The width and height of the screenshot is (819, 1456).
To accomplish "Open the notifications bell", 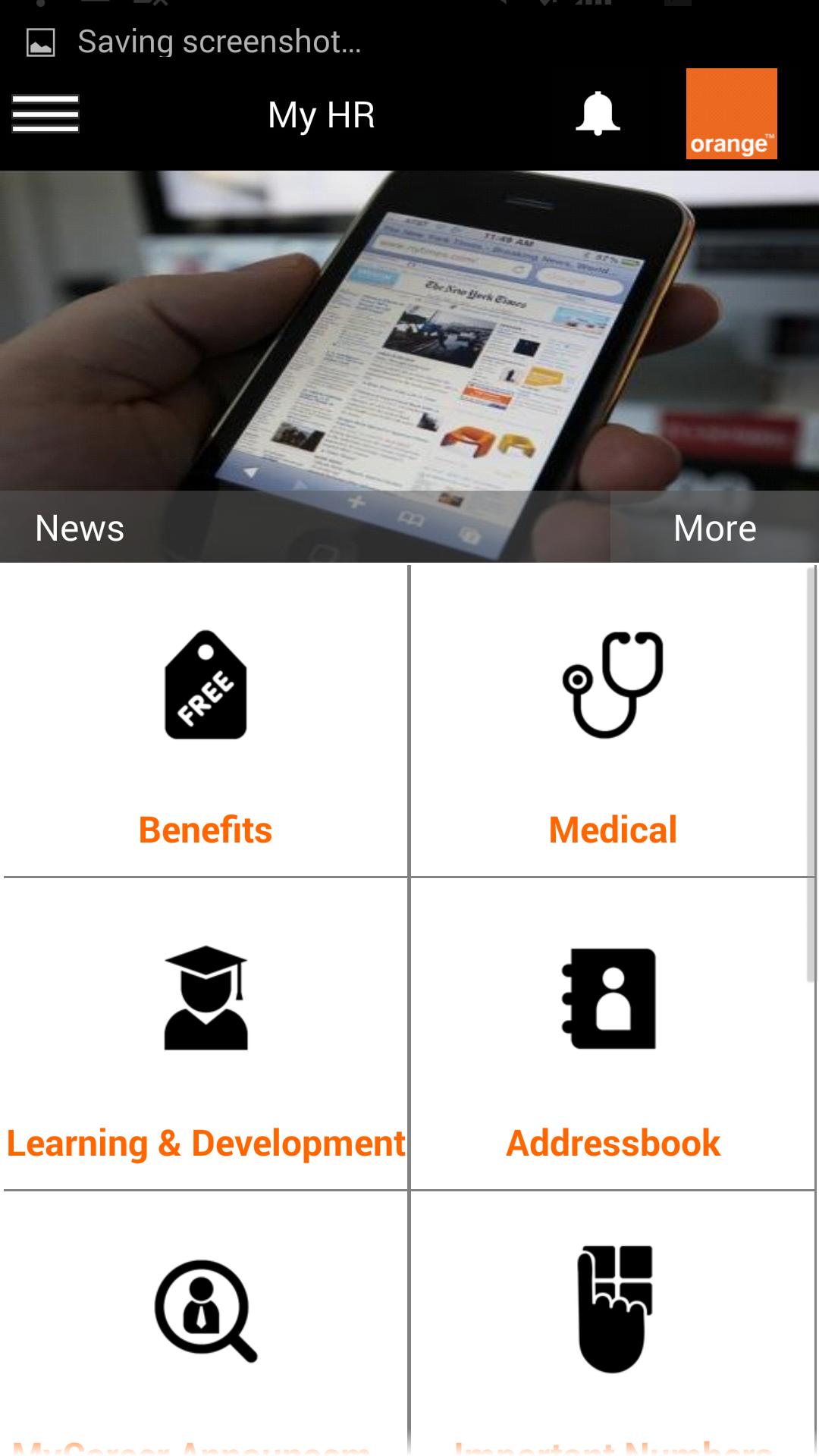I will click(x=598, y=114).
